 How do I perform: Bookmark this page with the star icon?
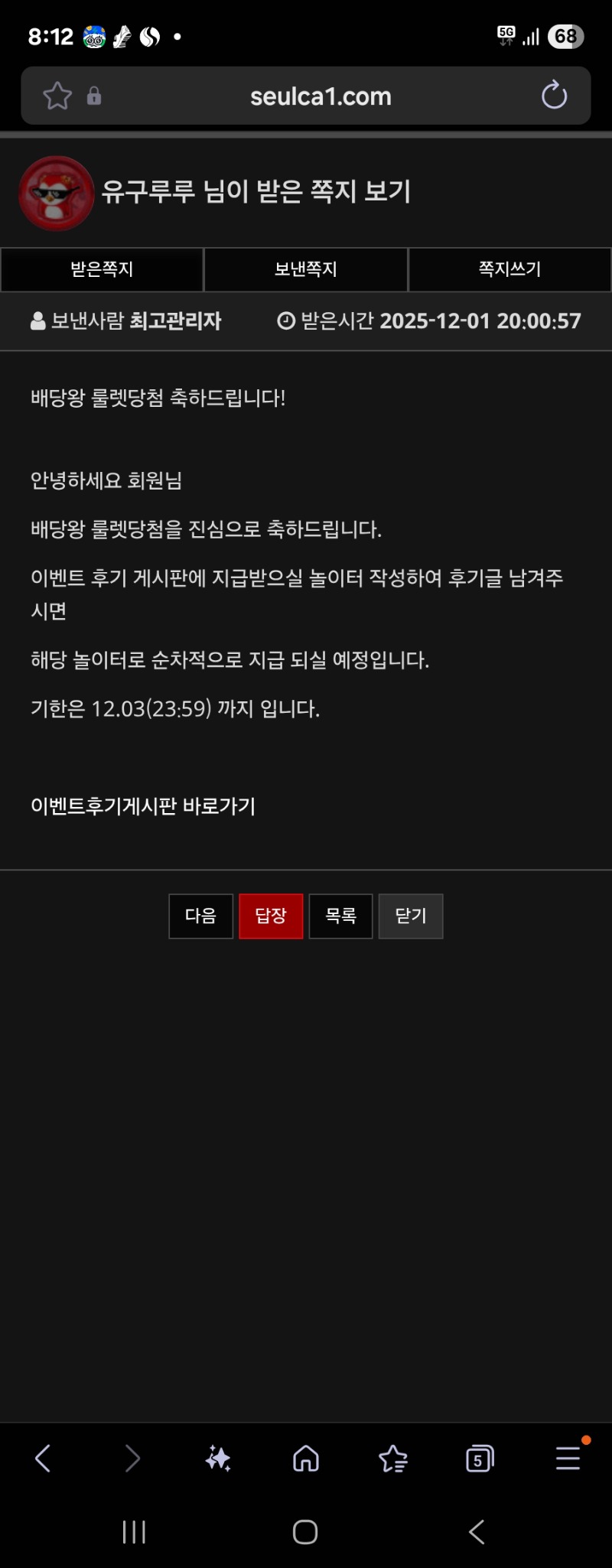click(x=57, y=96)
